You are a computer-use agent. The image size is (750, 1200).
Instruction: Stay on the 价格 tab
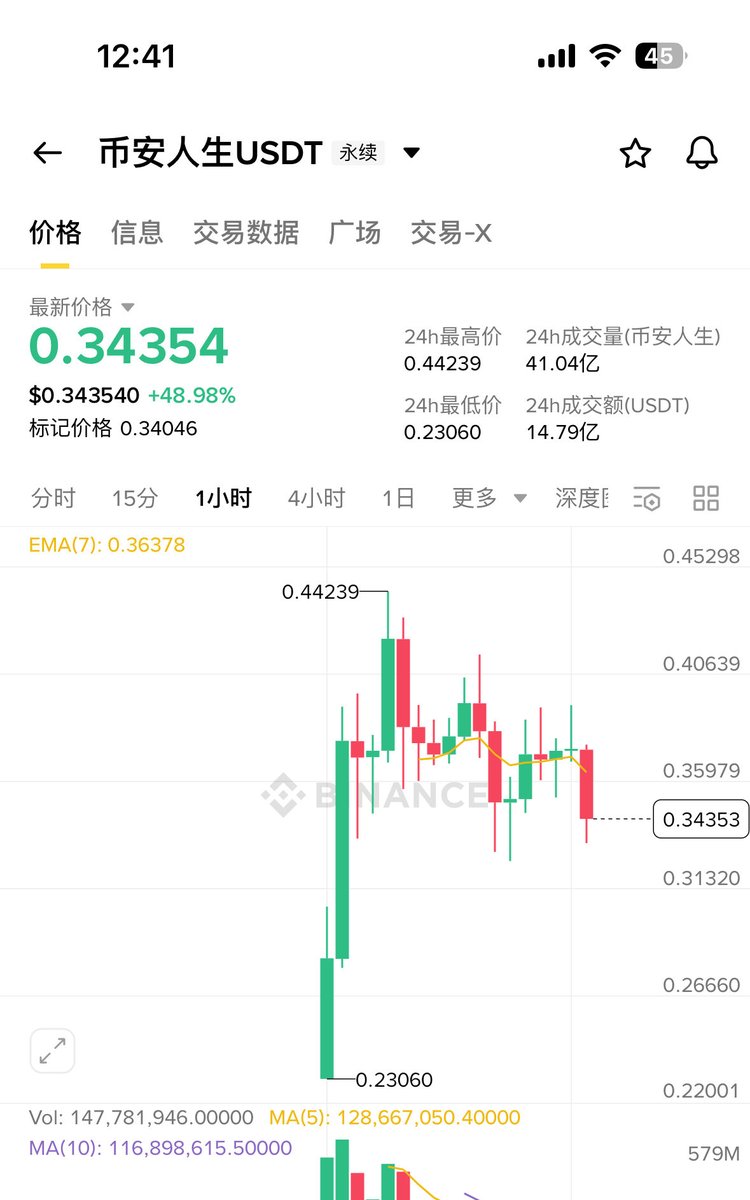click(x=55, y=233)
